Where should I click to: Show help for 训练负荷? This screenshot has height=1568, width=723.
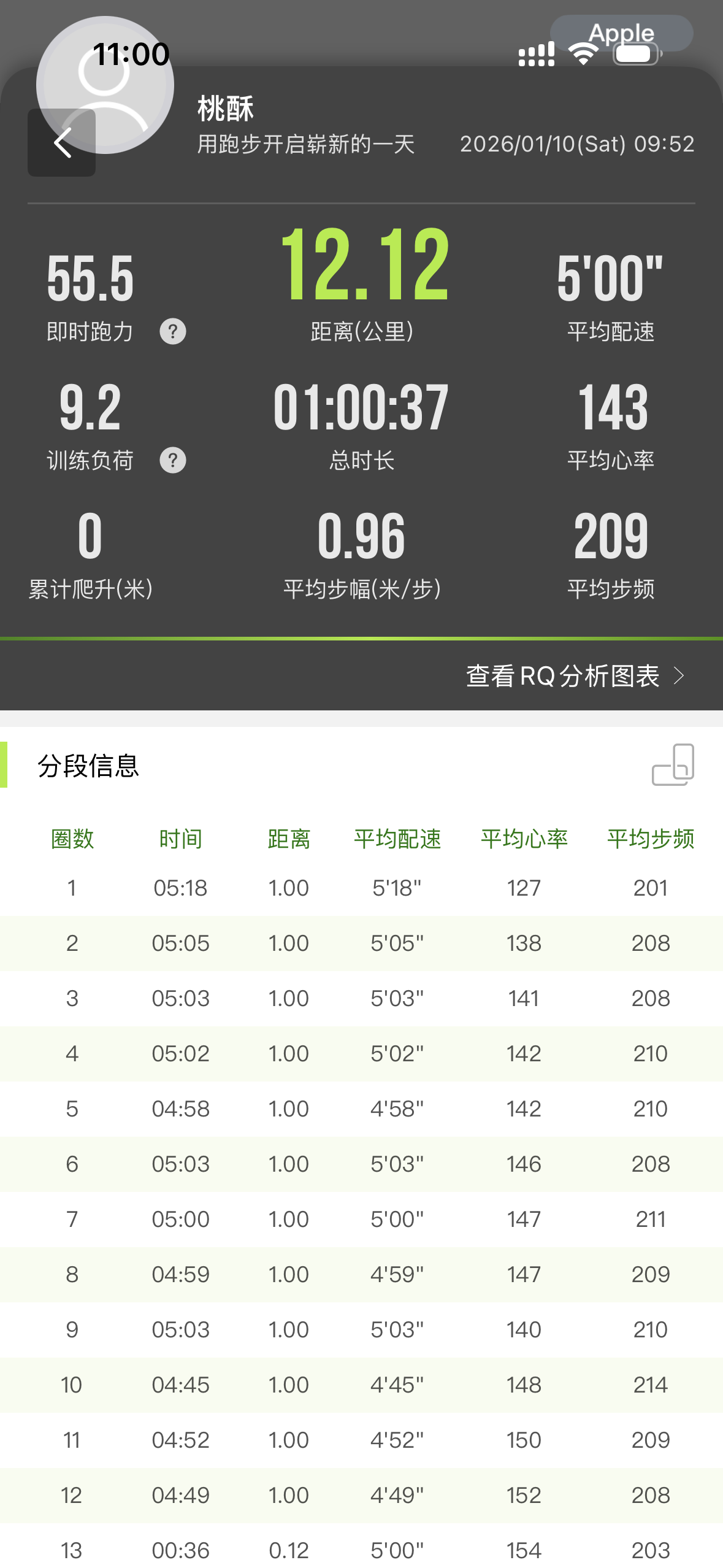point(172,461)
